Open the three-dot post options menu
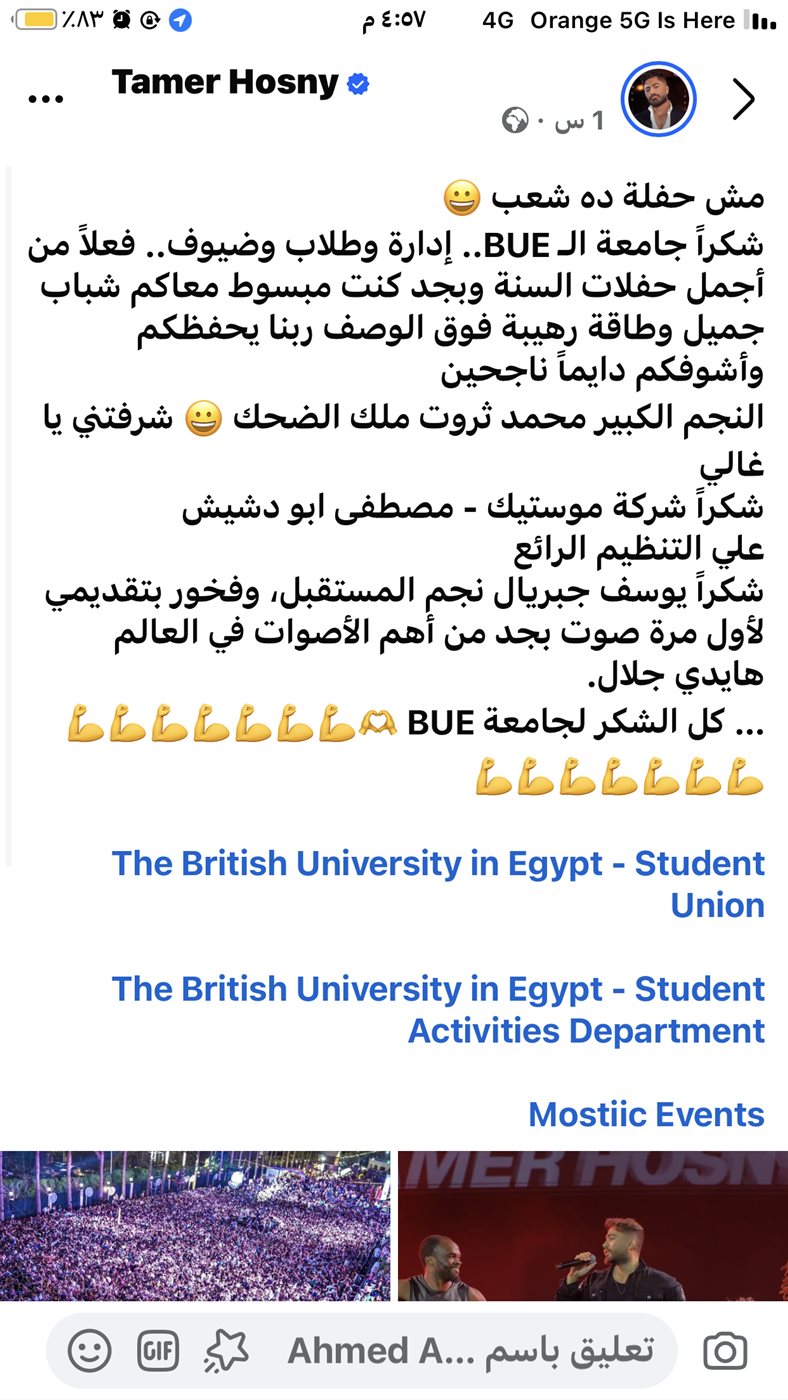 46,99
